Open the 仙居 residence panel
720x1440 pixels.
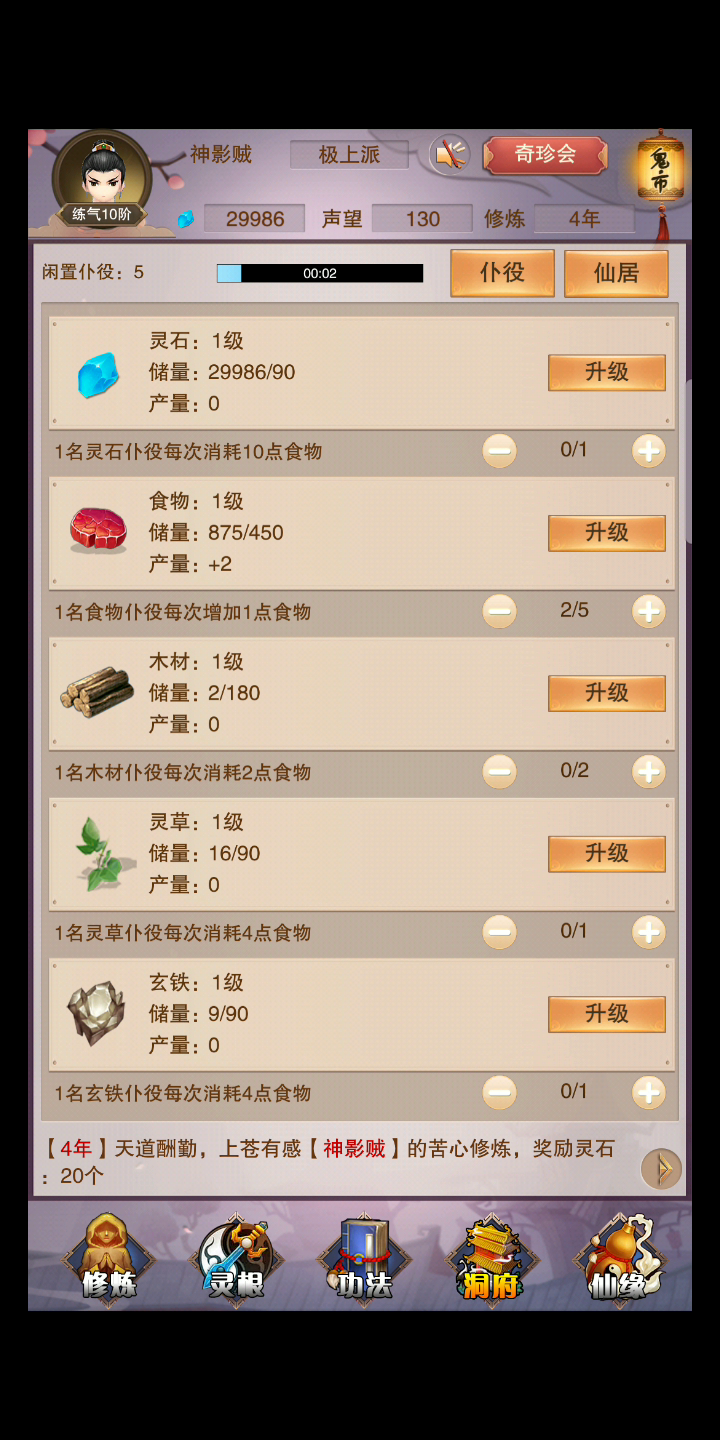(x=616, y=273)
